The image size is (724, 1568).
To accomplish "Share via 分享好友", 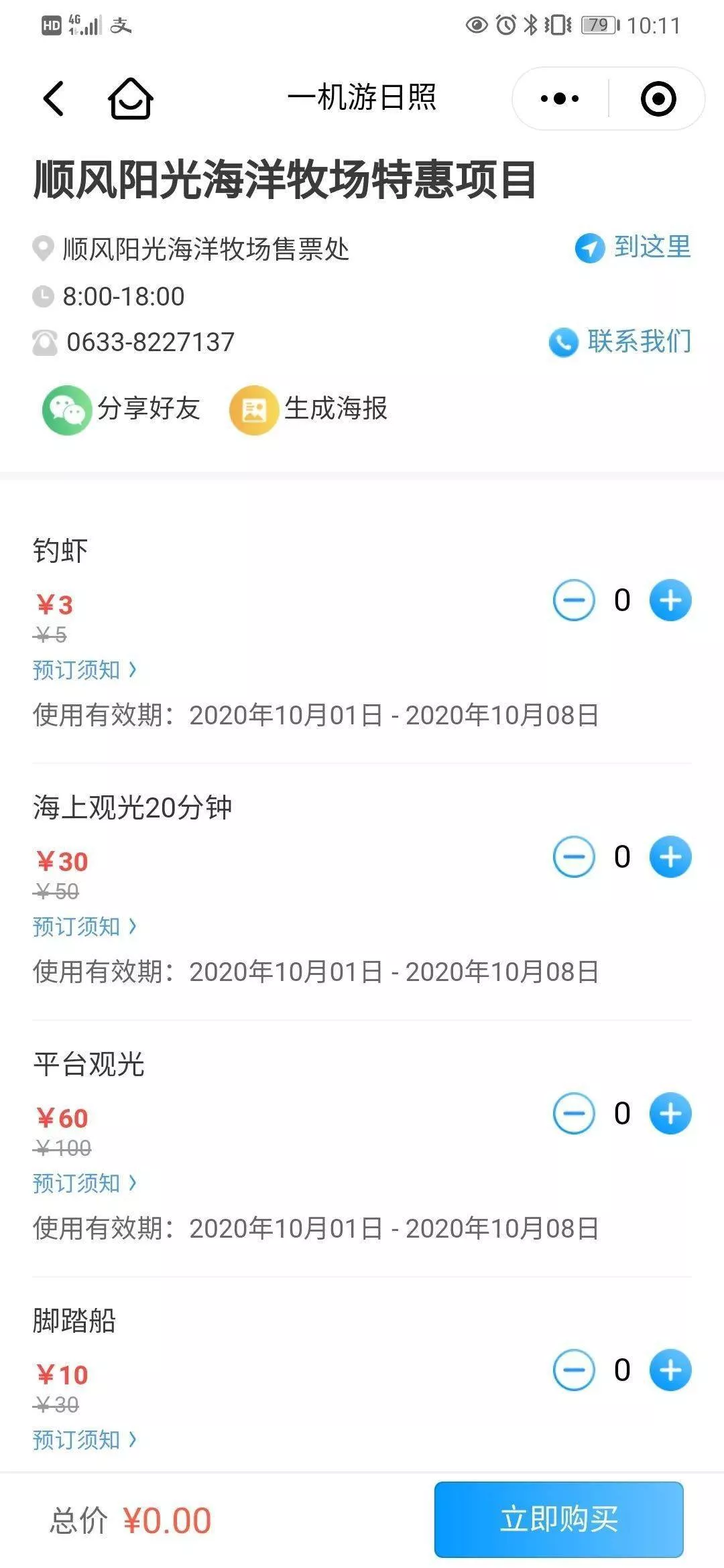I will point(121,409).
